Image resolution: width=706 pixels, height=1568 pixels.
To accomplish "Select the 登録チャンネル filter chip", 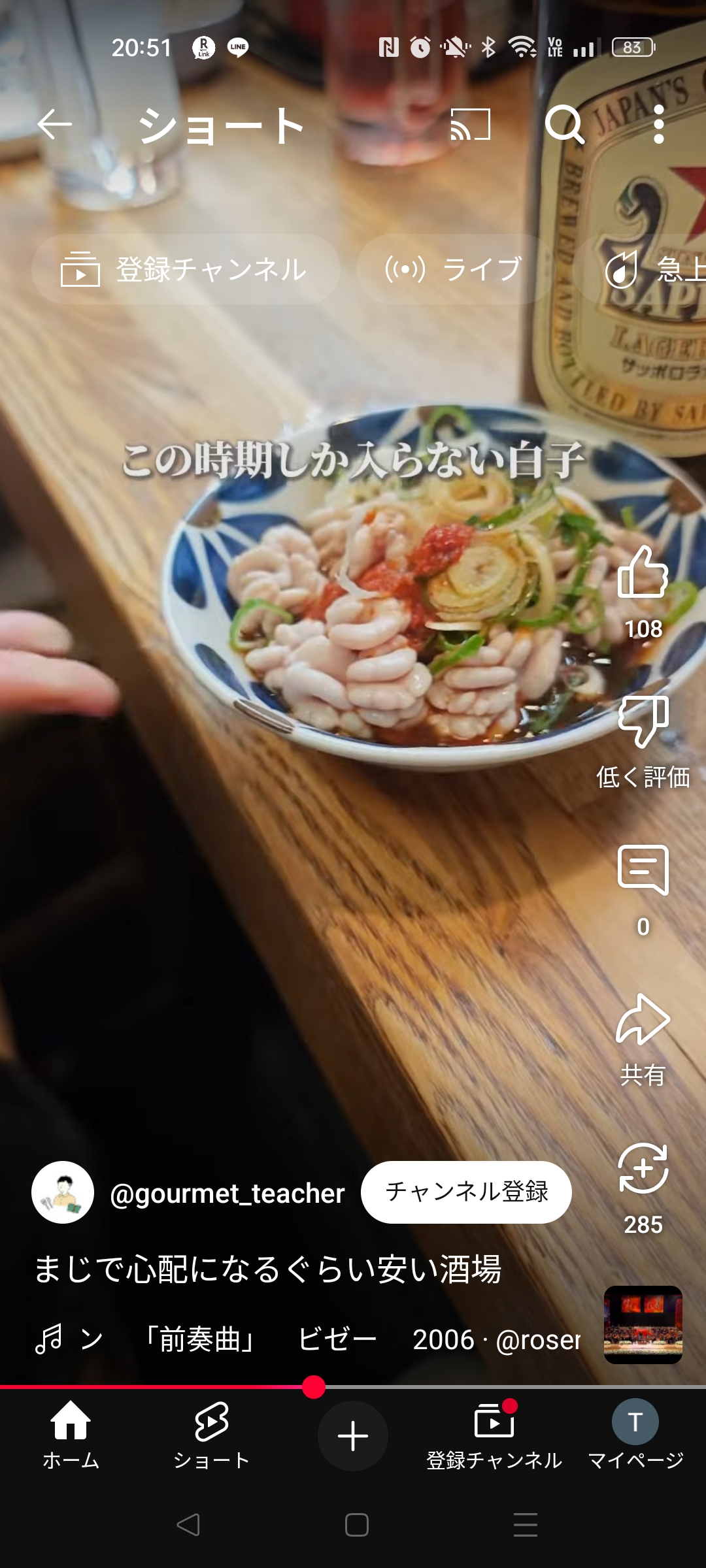I will click(186, 269).
